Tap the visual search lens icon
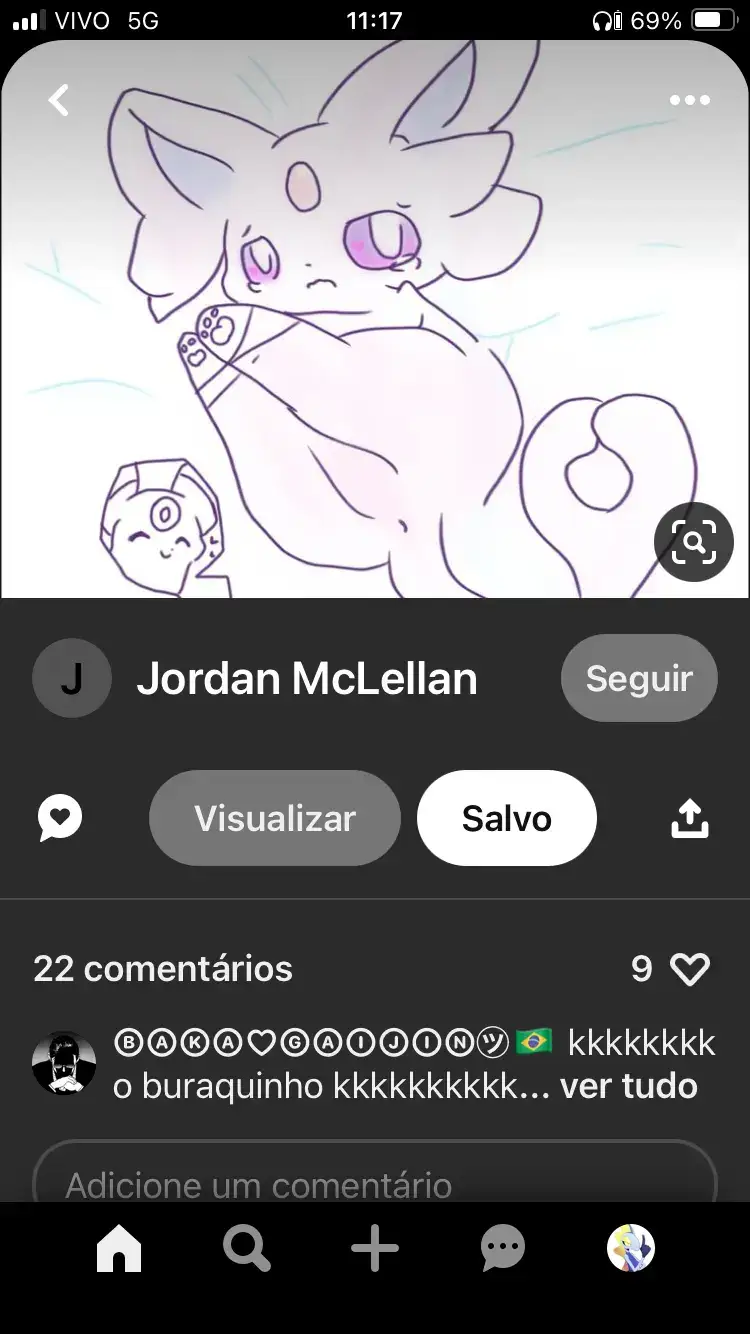This screenshot has width=750, height=1334. (x=694, y=542)
